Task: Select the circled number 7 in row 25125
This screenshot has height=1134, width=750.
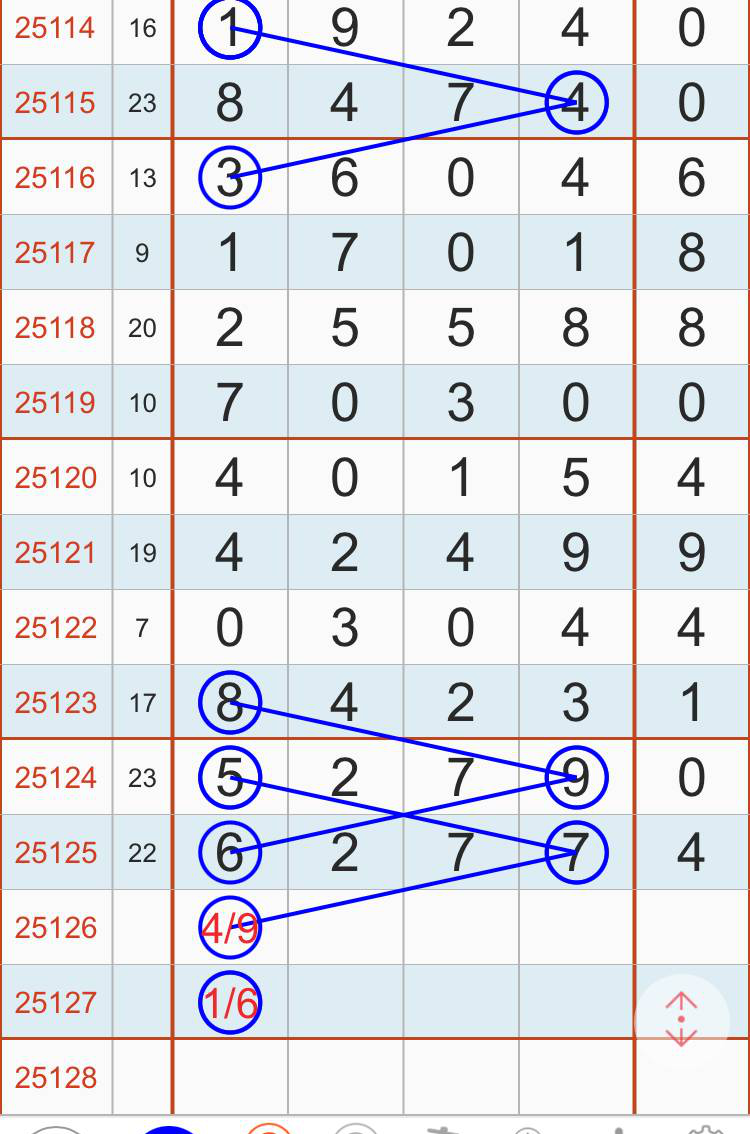Action: click(576, 852)
